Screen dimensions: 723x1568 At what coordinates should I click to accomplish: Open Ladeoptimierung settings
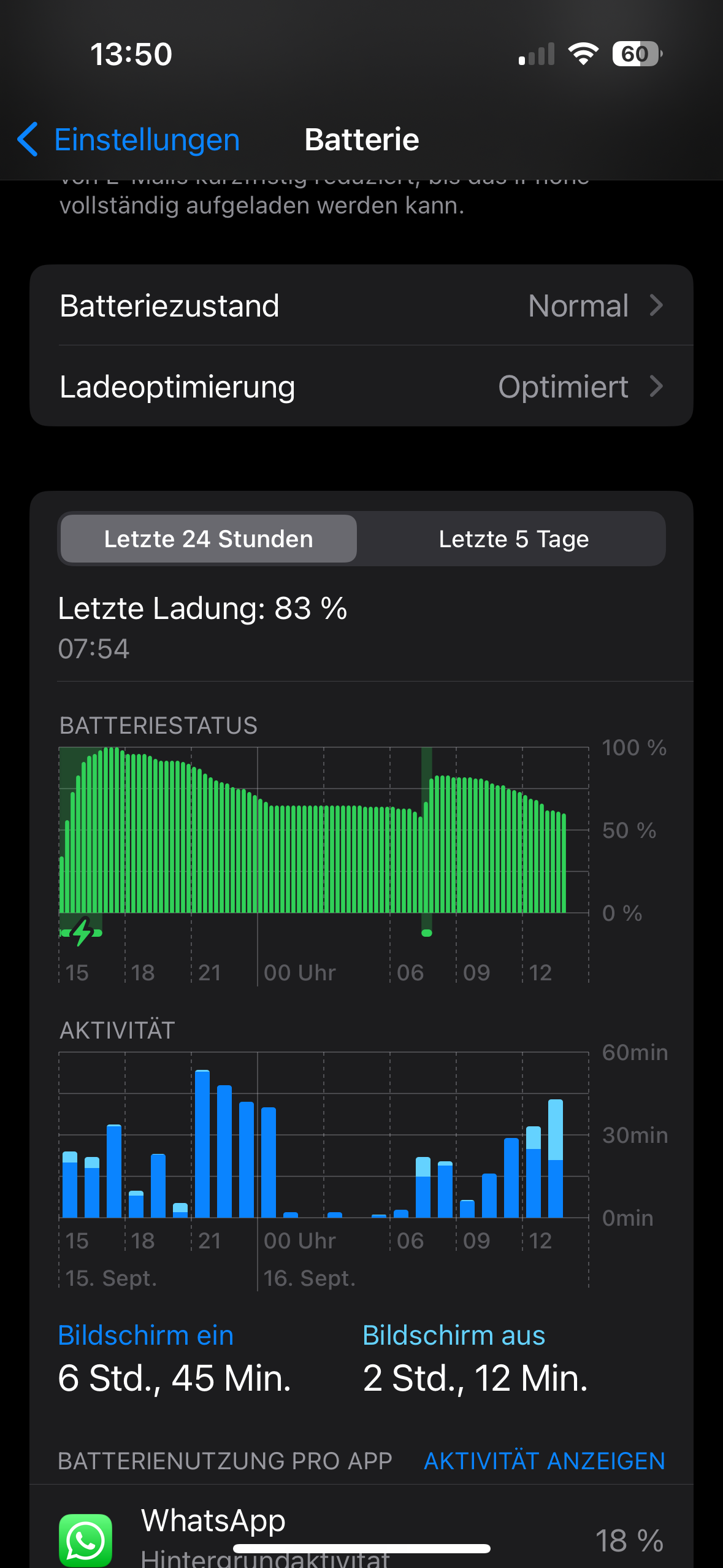[x=361, y=387]
